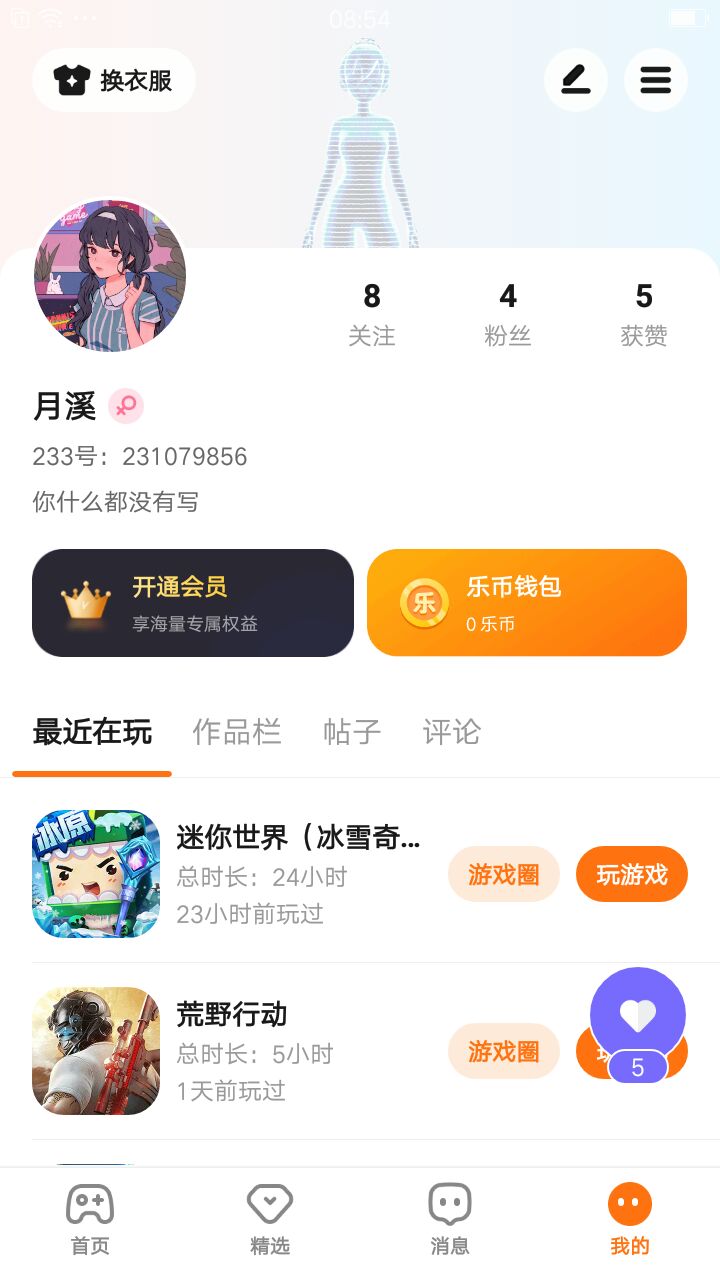Select the 最近在玩 tab
The height and width of the screenshot is (1280, 720).
click(92, 732)
